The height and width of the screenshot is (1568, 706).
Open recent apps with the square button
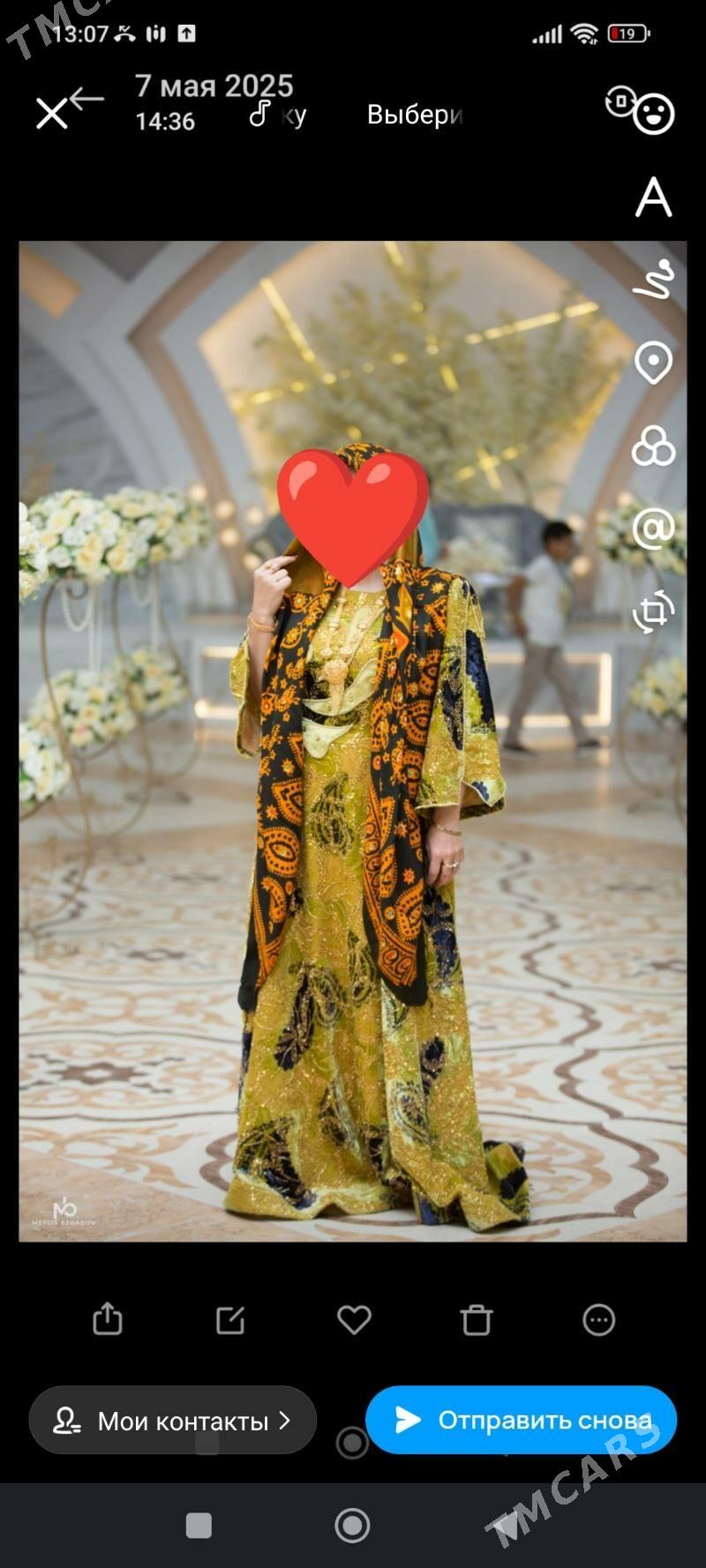pyautogui.click(x=199, y=1525)
